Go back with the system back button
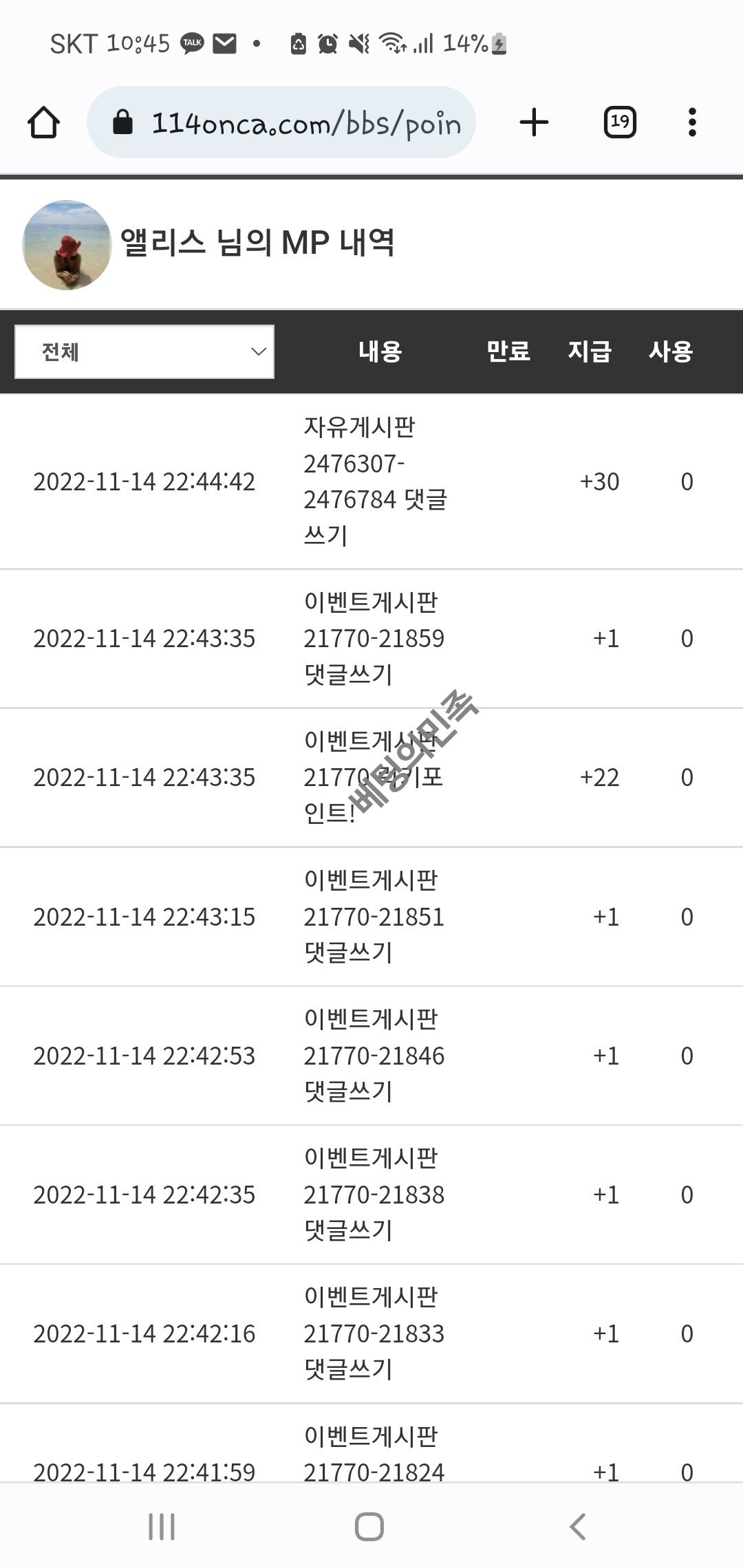Image resolution: width=743 pixels, height=1568 pixels. point(578,1527)
